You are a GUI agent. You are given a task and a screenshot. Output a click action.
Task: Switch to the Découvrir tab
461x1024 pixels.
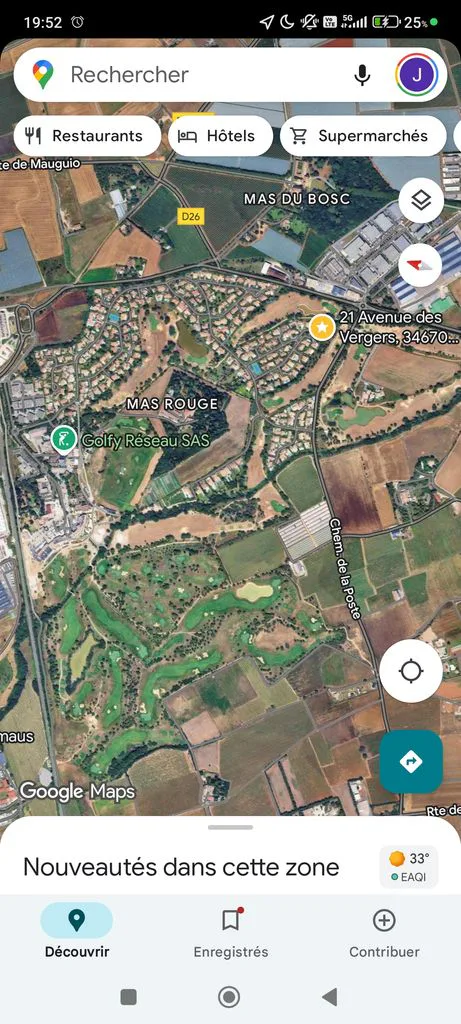coord(76,931)
